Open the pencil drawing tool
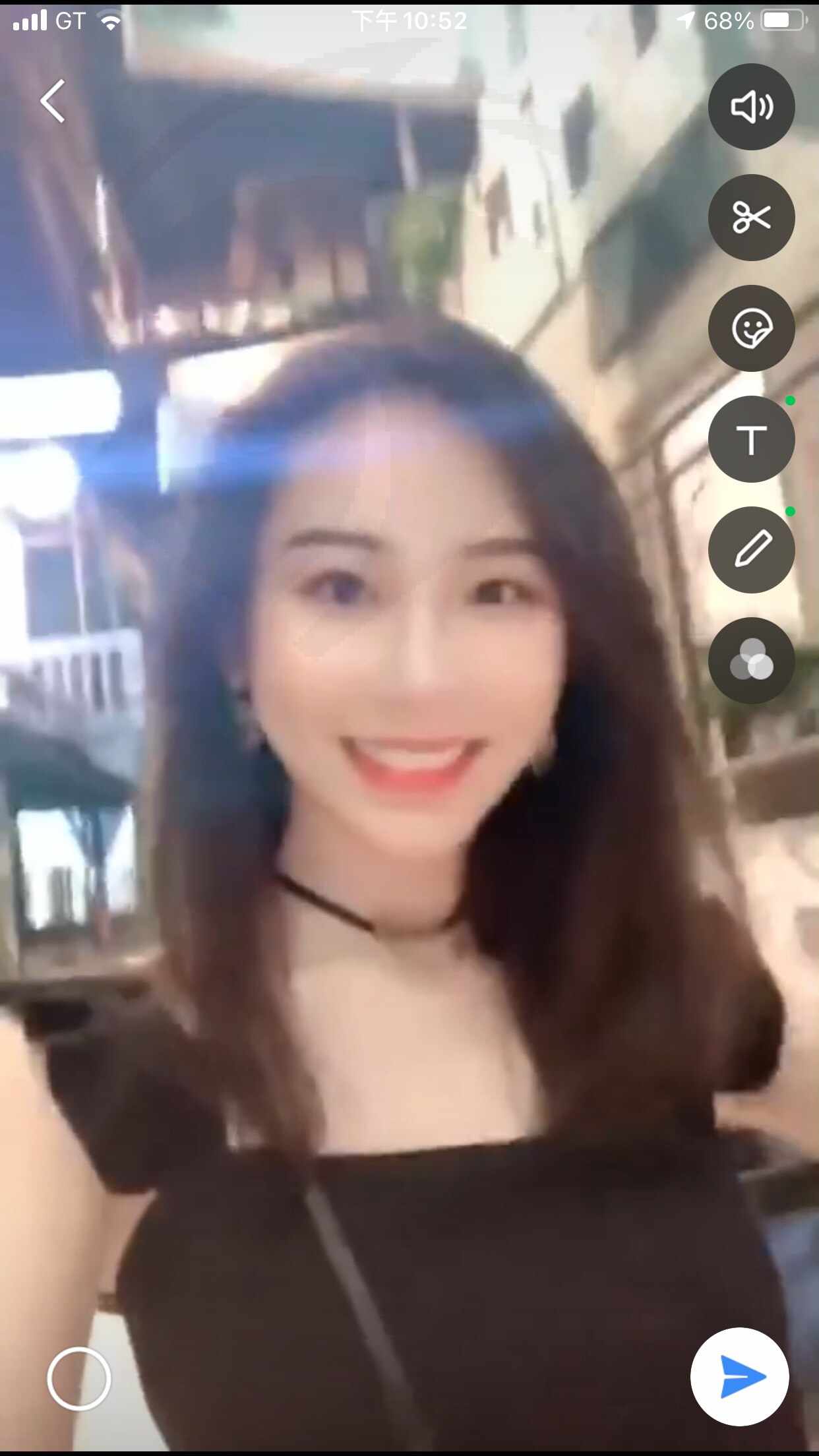This screenshot has width=819, height=1456. [x=751, y=550]
